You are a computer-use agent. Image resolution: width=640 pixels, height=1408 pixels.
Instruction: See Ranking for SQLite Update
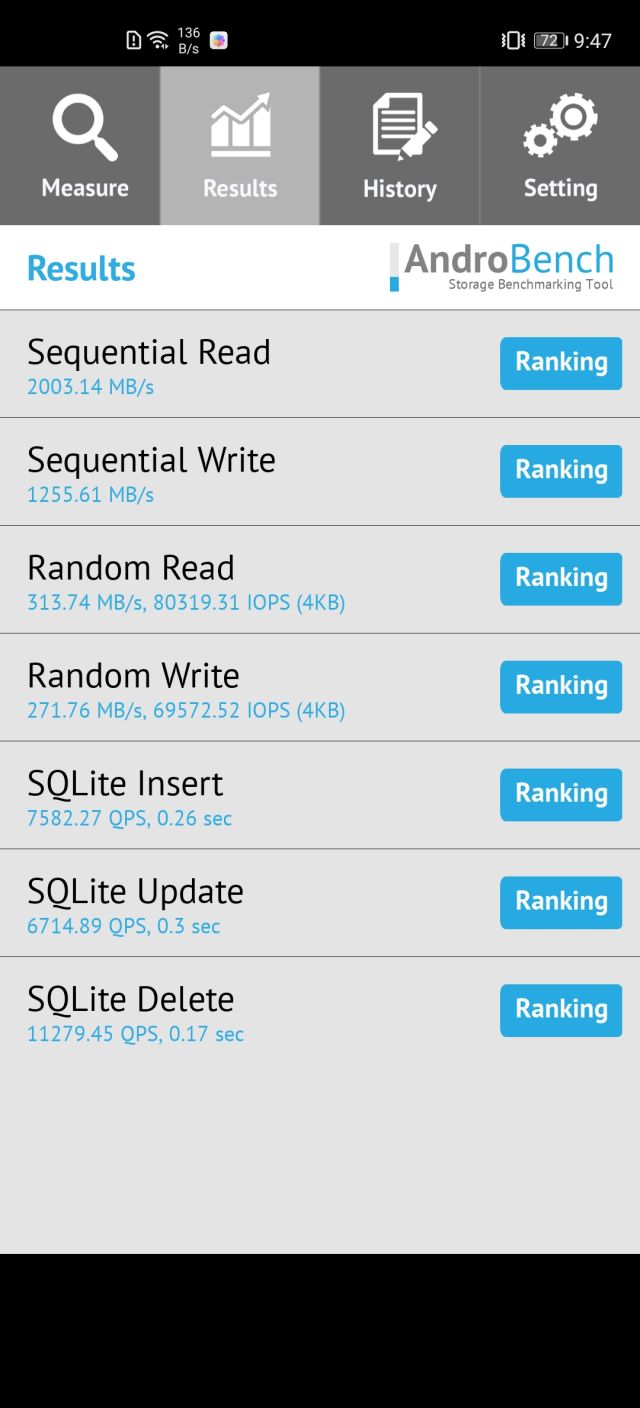(x=561, y=903)
